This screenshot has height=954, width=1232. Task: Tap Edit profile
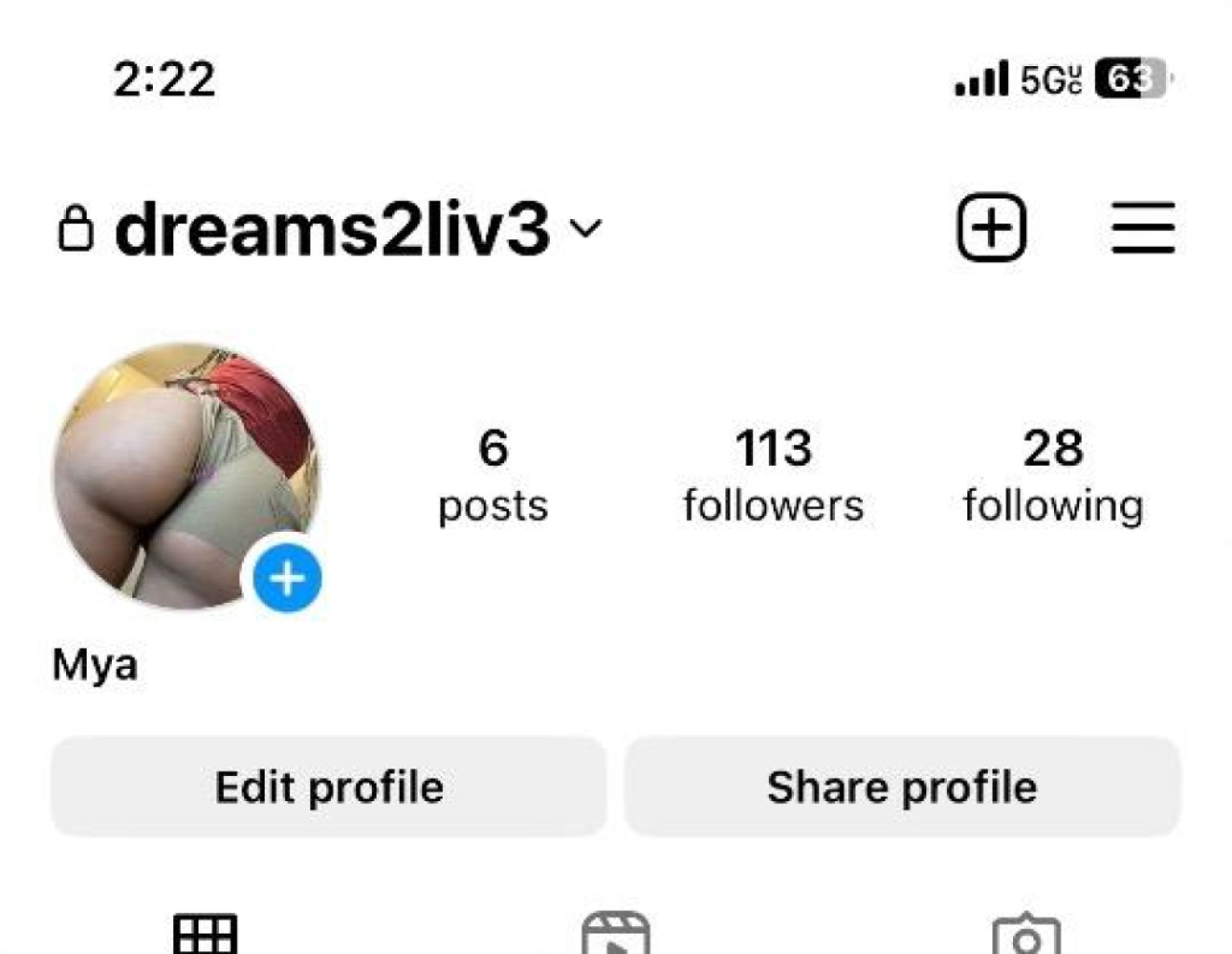point(329,787)
